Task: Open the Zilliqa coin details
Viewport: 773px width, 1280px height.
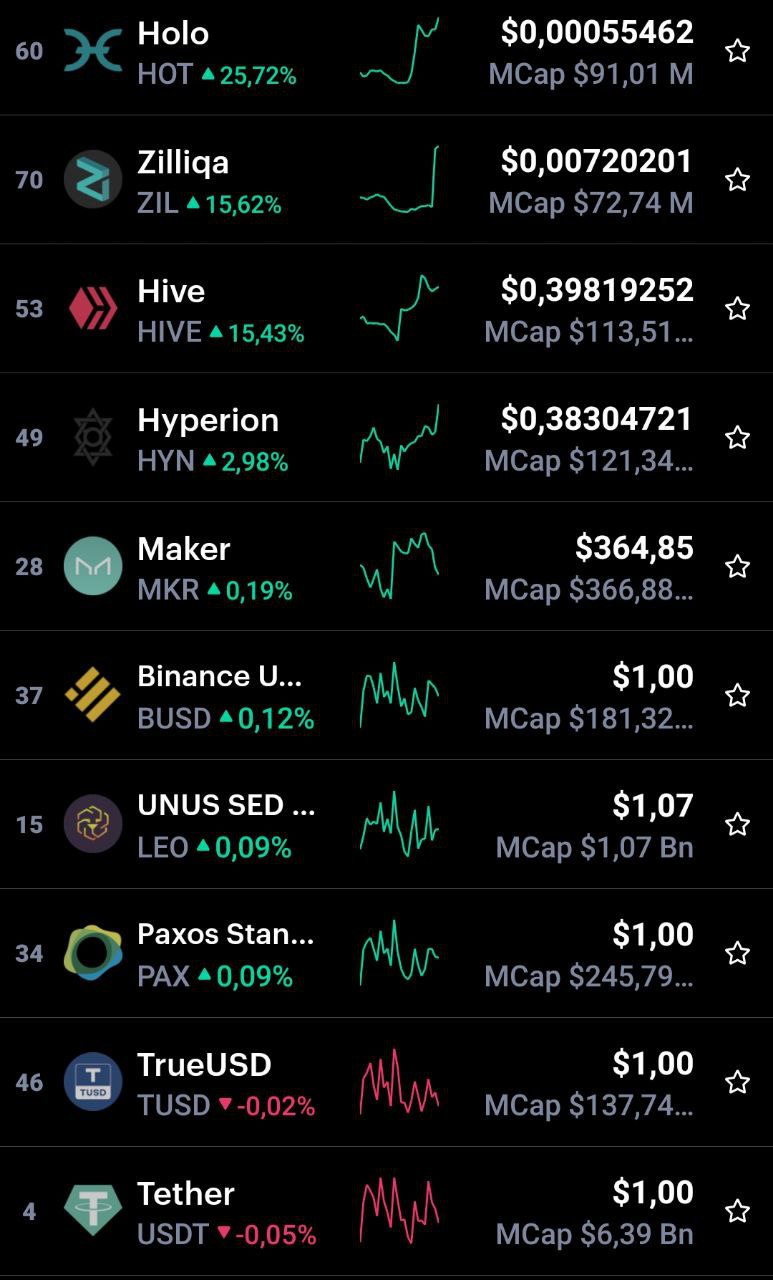Action: click(x=386, y=180)
